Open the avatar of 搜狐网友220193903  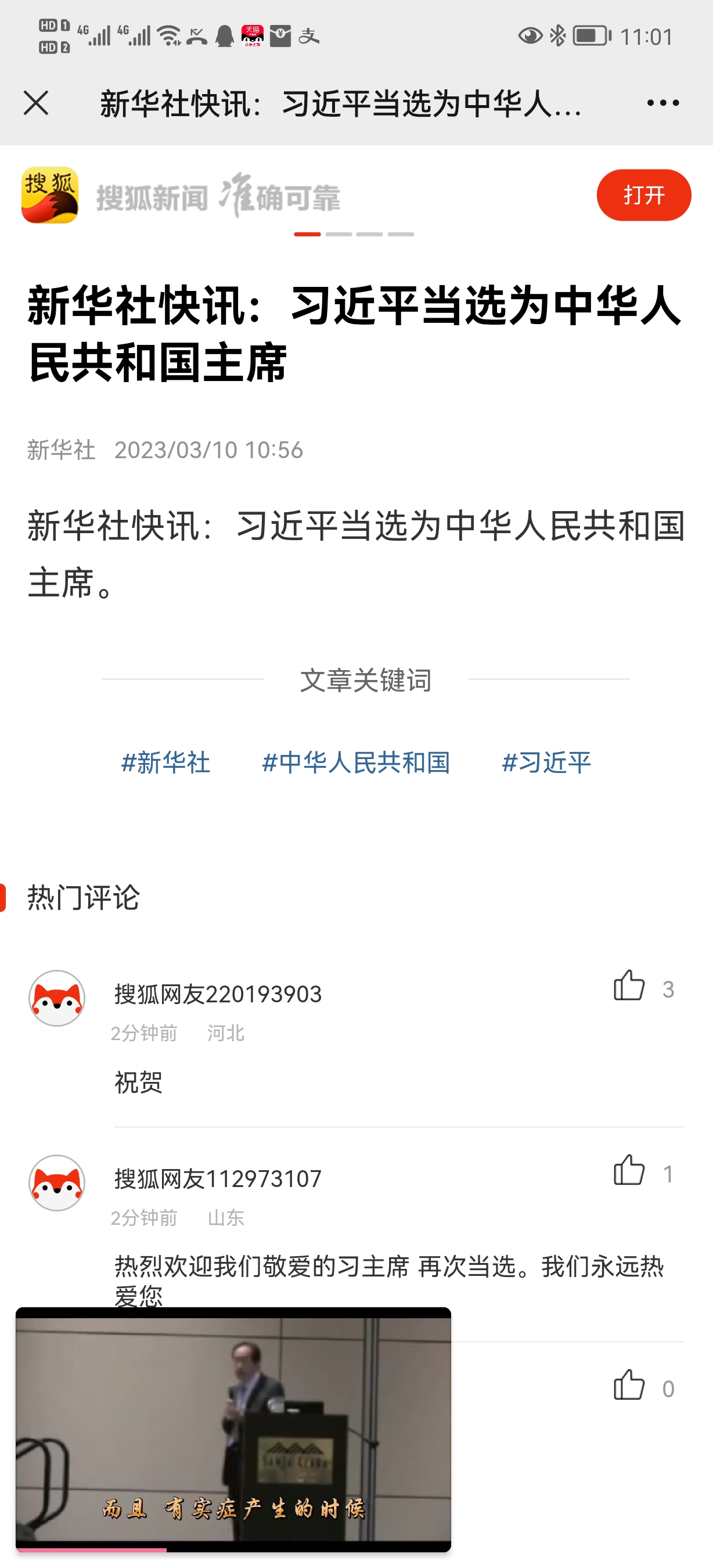click(56, 998)
